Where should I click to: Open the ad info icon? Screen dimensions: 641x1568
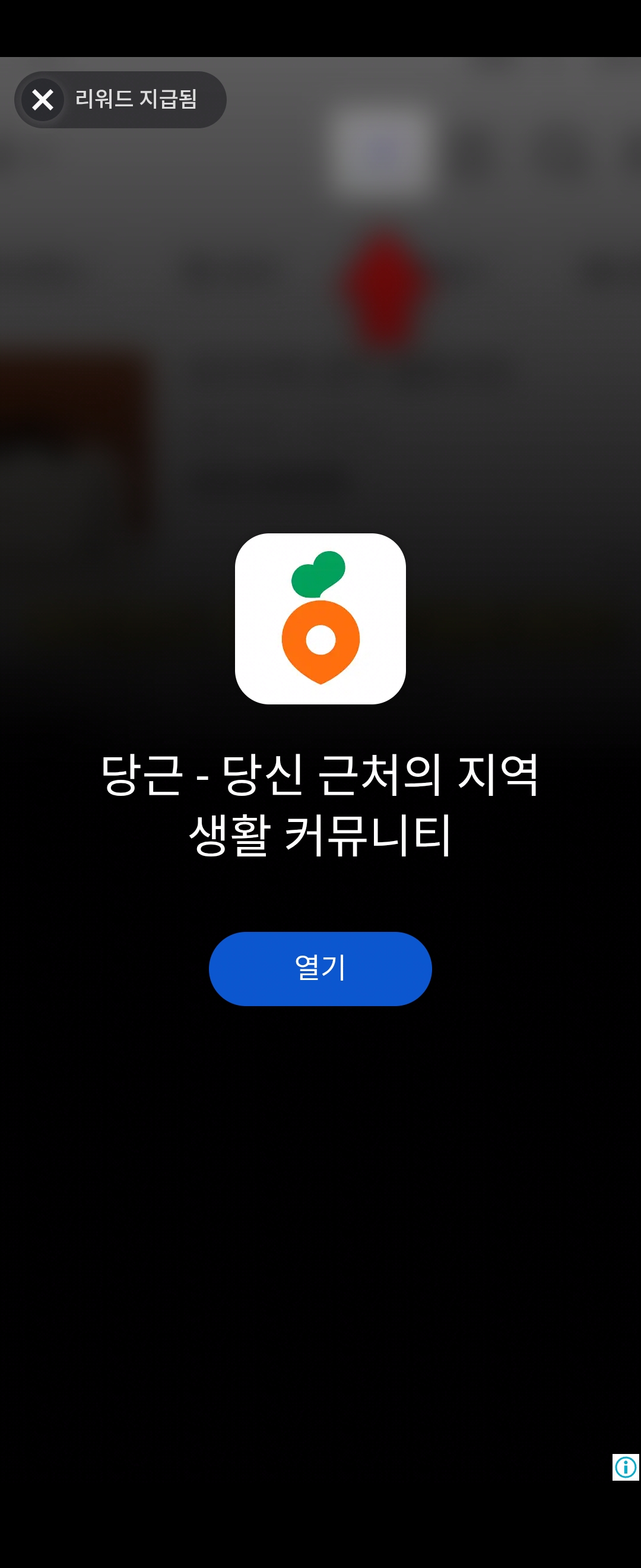(625, 1467)
